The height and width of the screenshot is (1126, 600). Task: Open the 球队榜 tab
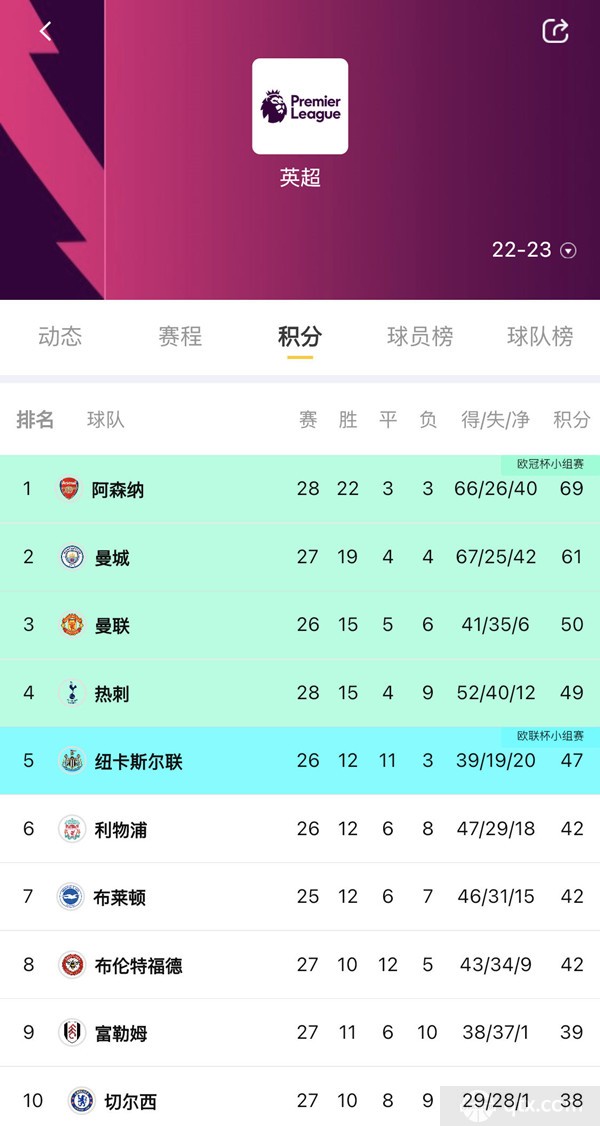point(540,336)
